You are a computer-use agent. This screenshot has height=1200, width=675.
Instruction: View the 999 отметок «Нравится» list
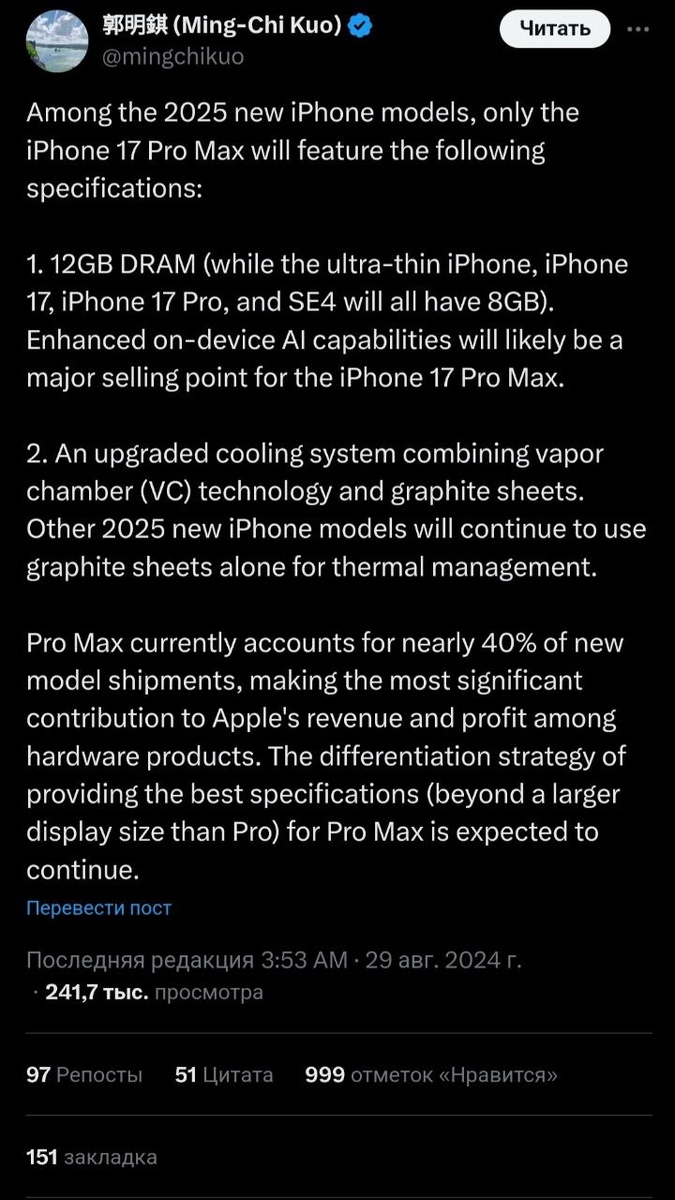point(431,1075)
